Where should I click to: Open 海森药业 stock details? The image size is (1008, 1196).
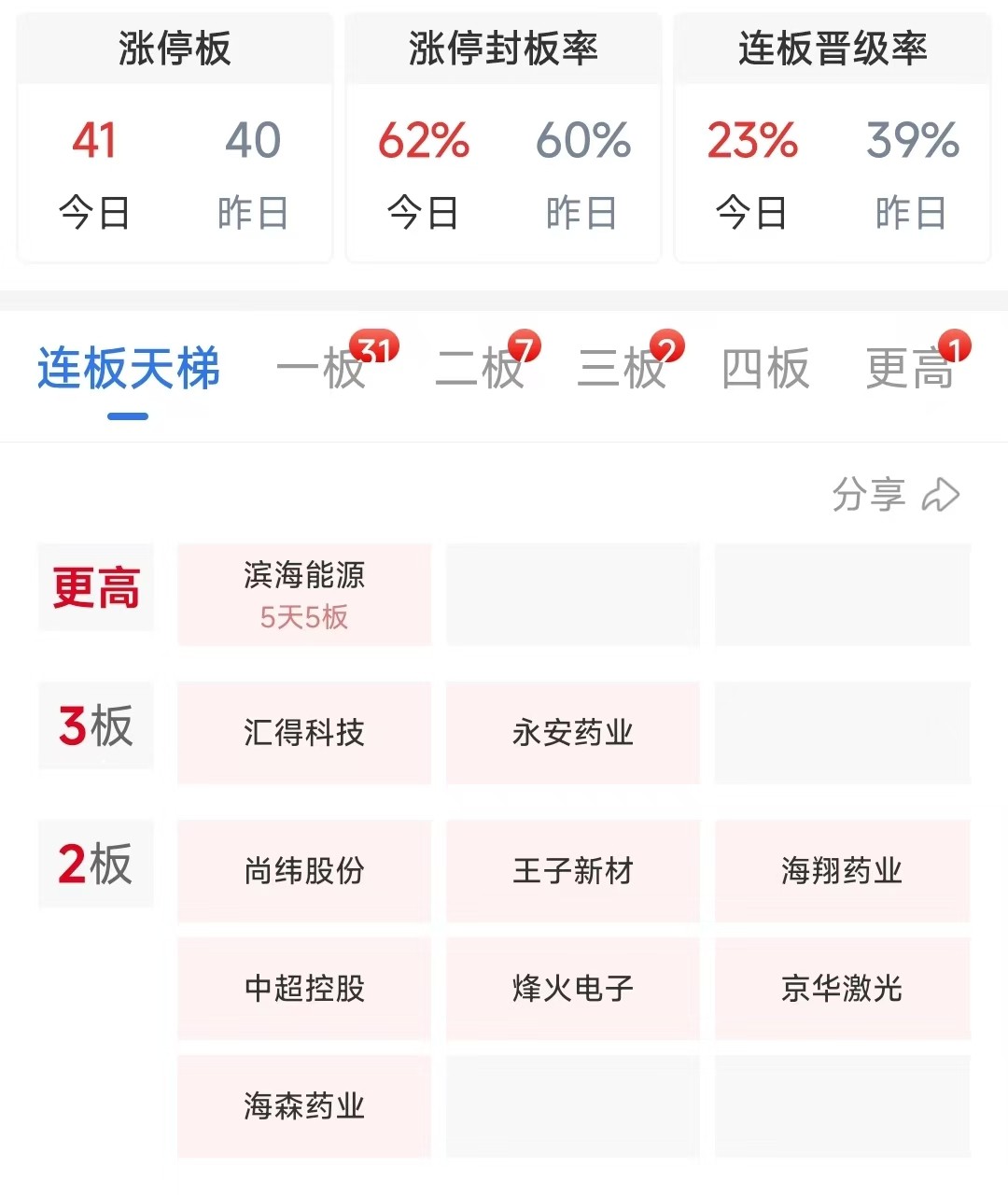[x=304, y=1106]
